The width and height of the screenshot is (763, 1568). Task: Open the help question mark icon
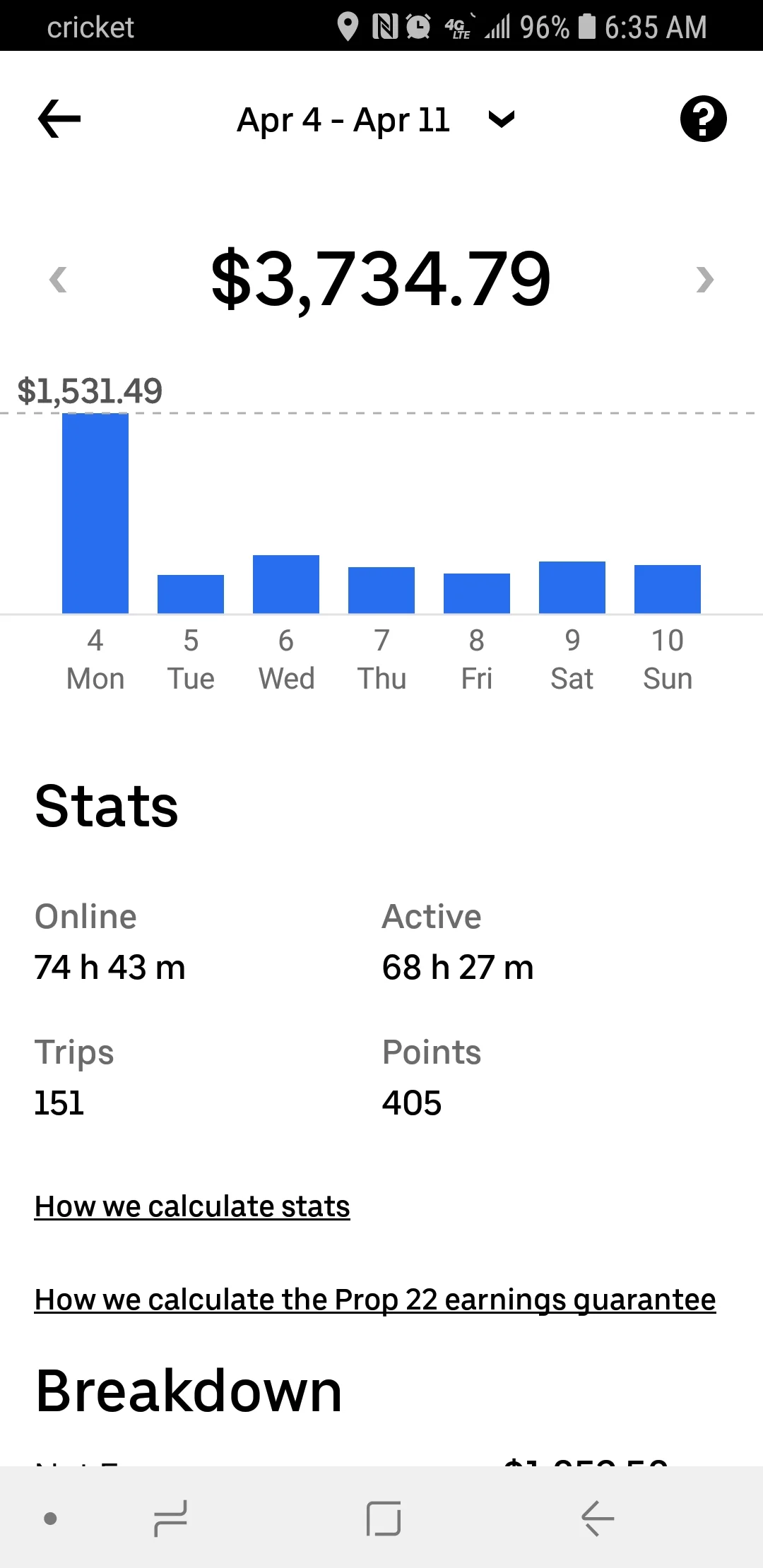(x=703, y=119)
